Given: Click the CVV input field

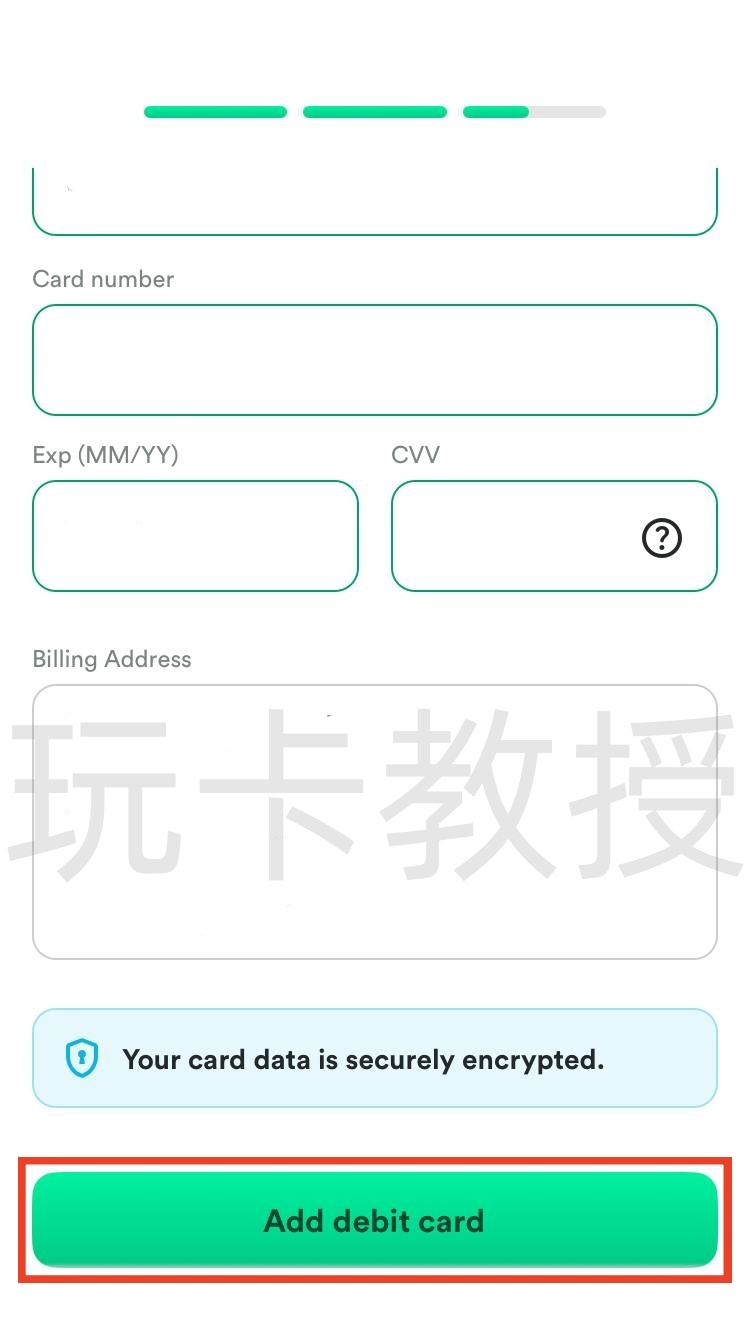Looking at the screenshot, I should pyautogui.click(x=520, y=535).
